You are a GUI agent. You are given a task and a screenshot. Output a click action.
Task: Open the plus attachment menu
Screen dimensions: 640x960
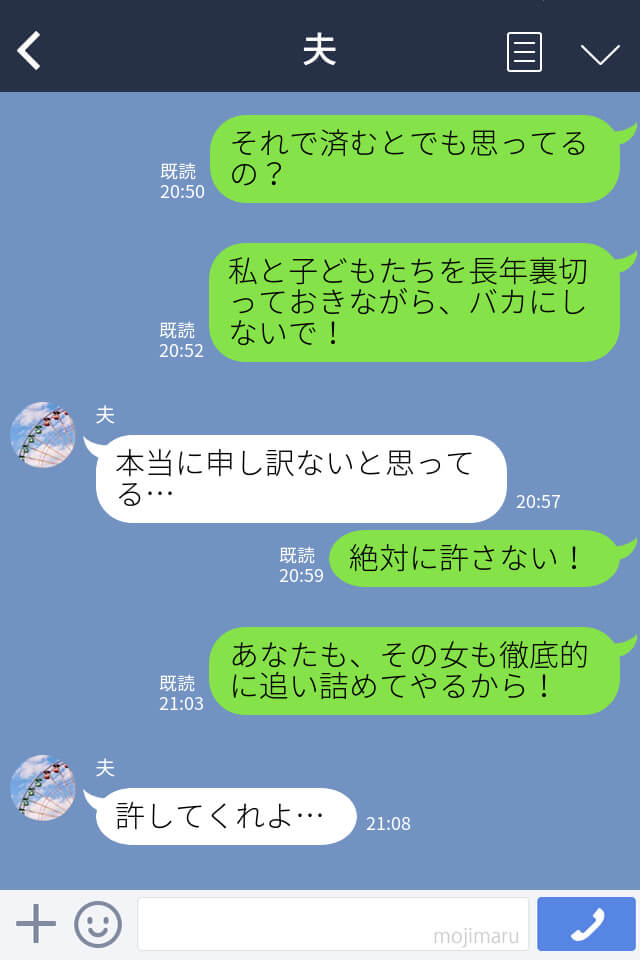(36, 924)
